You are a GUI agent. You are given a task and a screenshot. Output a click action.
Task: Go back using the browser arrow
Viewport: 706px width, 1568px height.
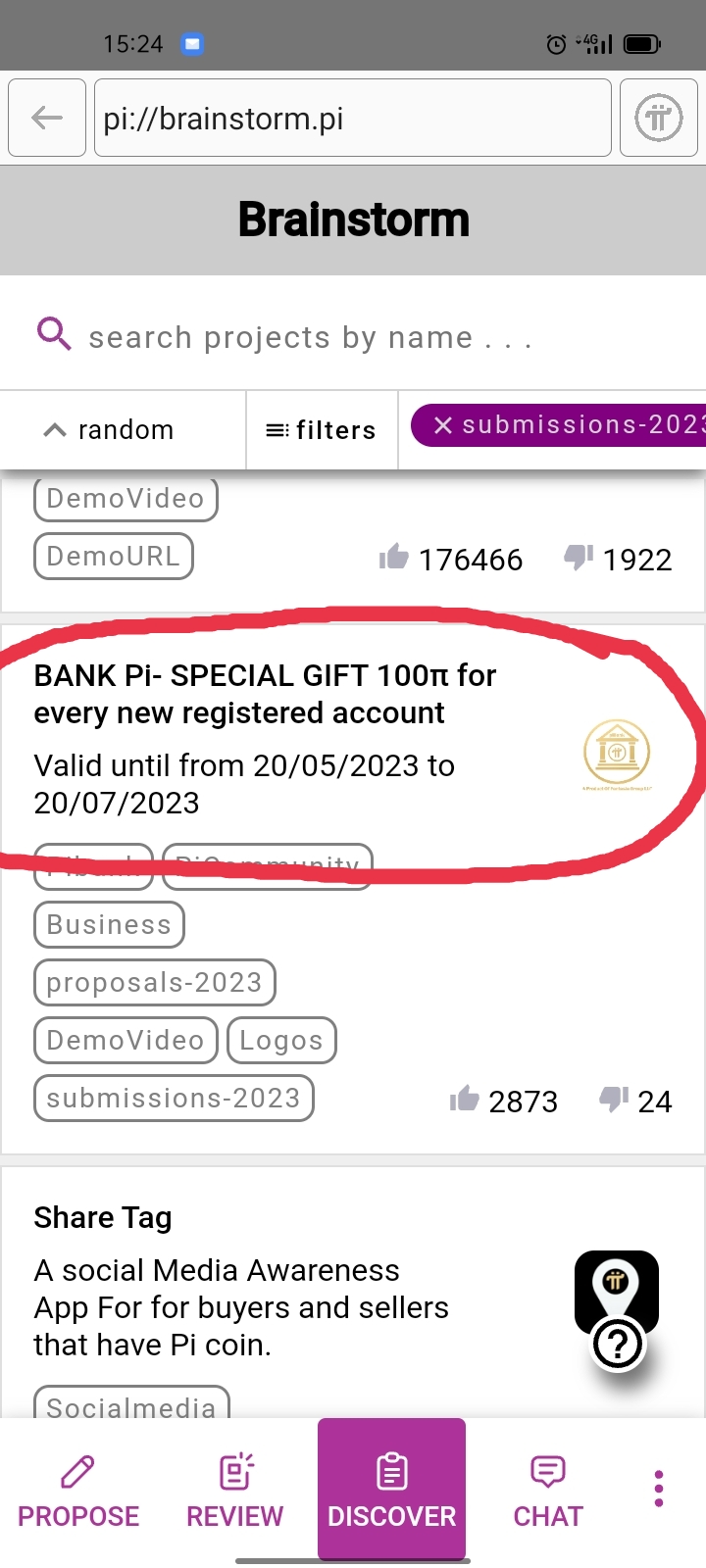tap(46, 119)
